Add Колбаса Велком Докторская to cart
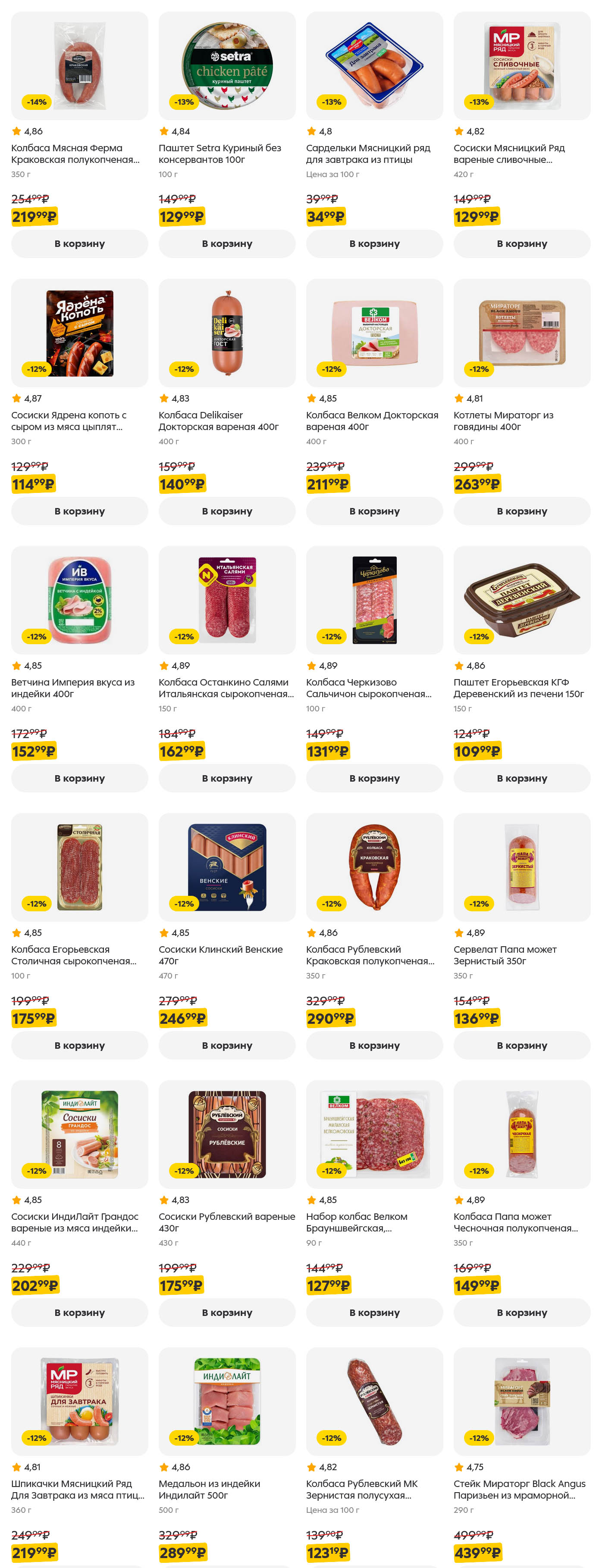599x1568 pixels. coord(373,511)
